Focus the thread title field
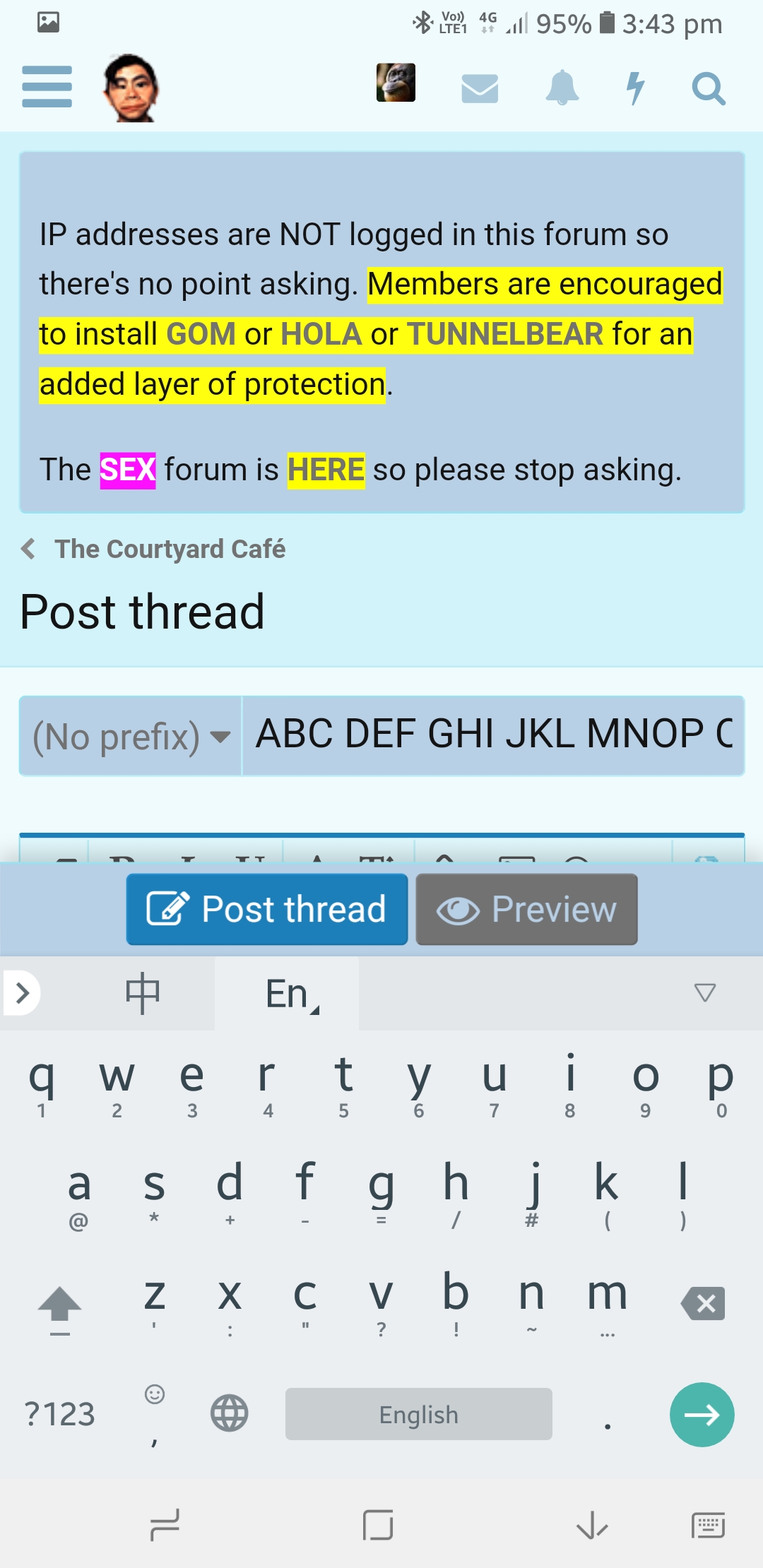This screenshot has width=763, height=1568. point(493,735)
